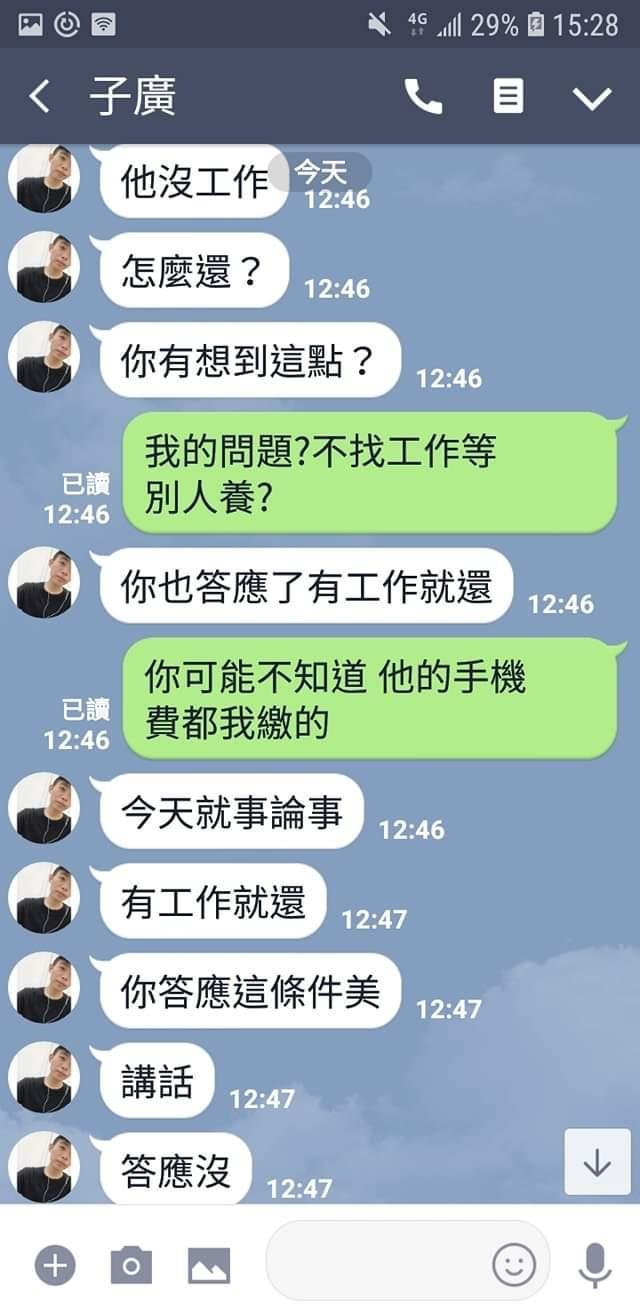Jump to latest messages with the down arrow
Screen dimensions: 640x1315
tap(597, 1162)
